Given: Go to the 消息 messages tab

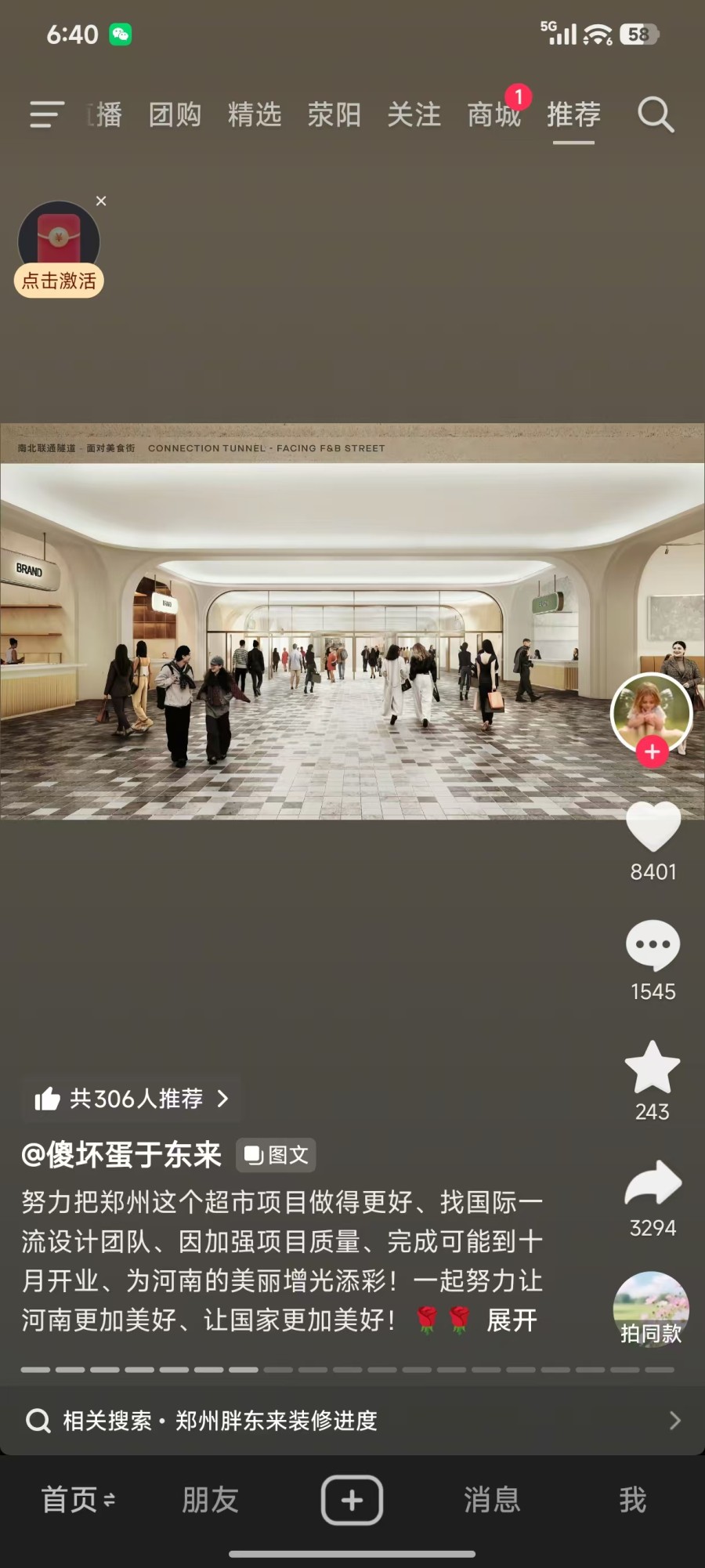Looking at the screenshot, I should [x=492, y=1500].
